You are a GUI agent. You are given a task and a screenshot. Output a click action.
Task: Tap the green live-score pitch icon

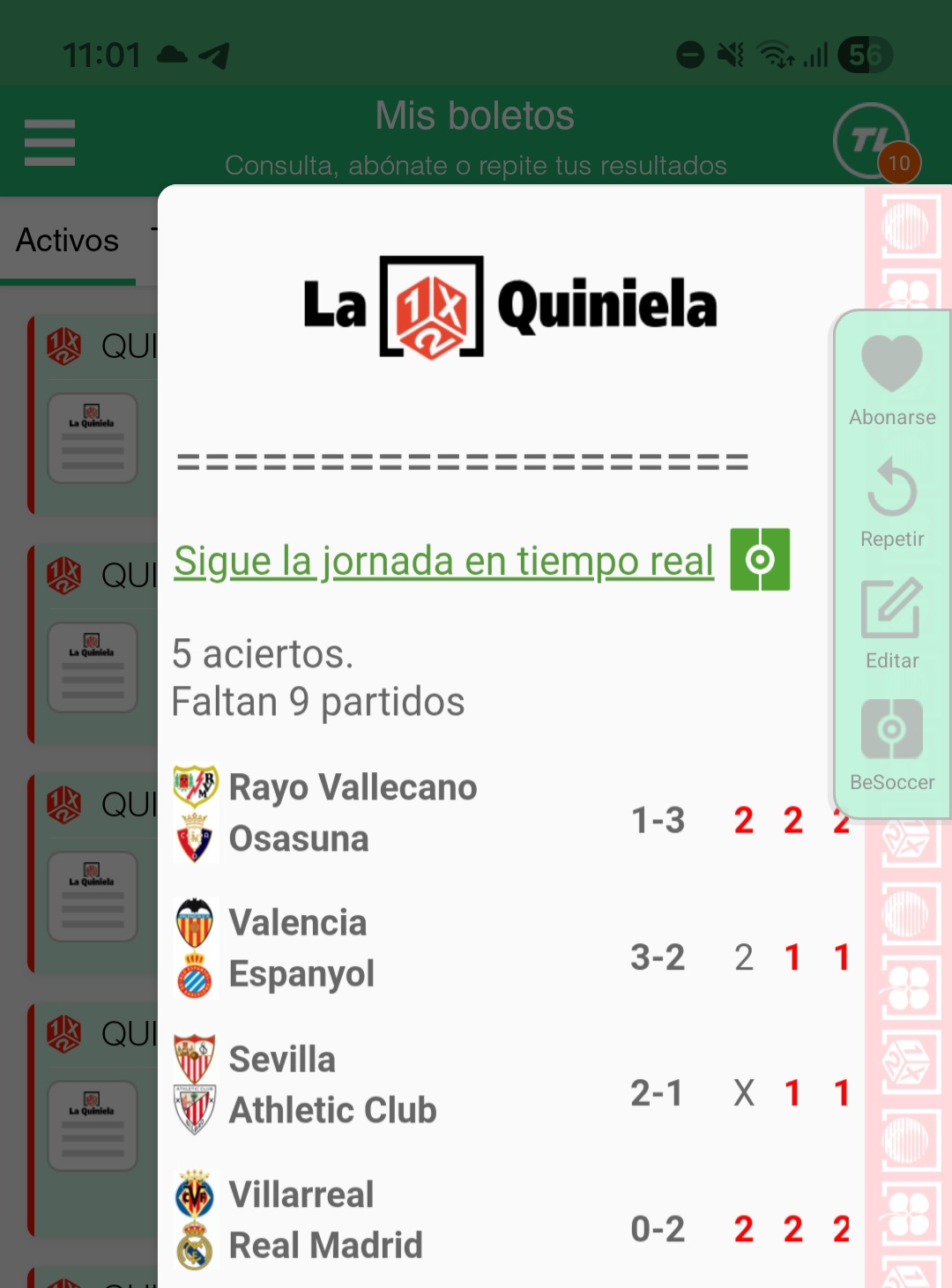(x=760, y=560)
